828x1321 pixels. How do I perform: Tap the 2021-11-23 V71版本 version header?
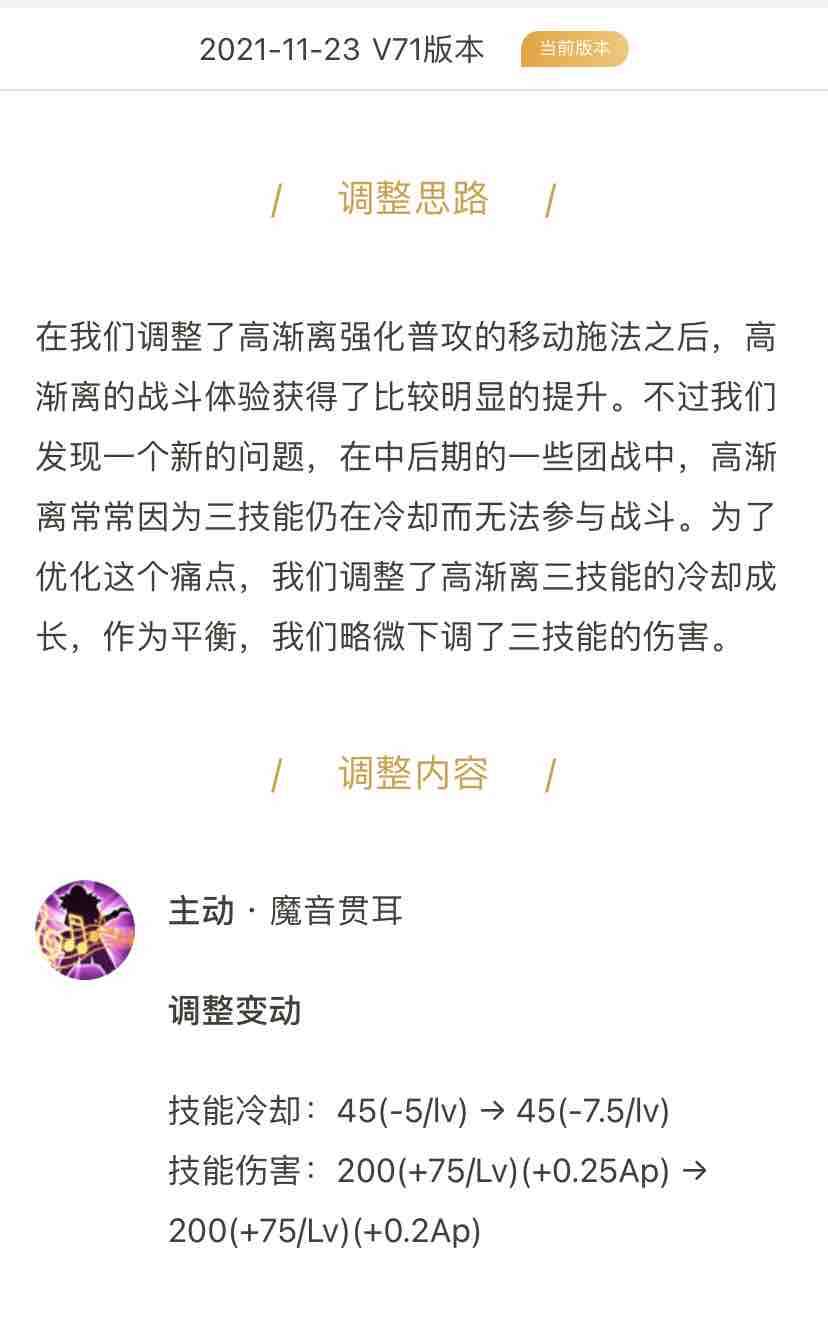coord(342,49)
